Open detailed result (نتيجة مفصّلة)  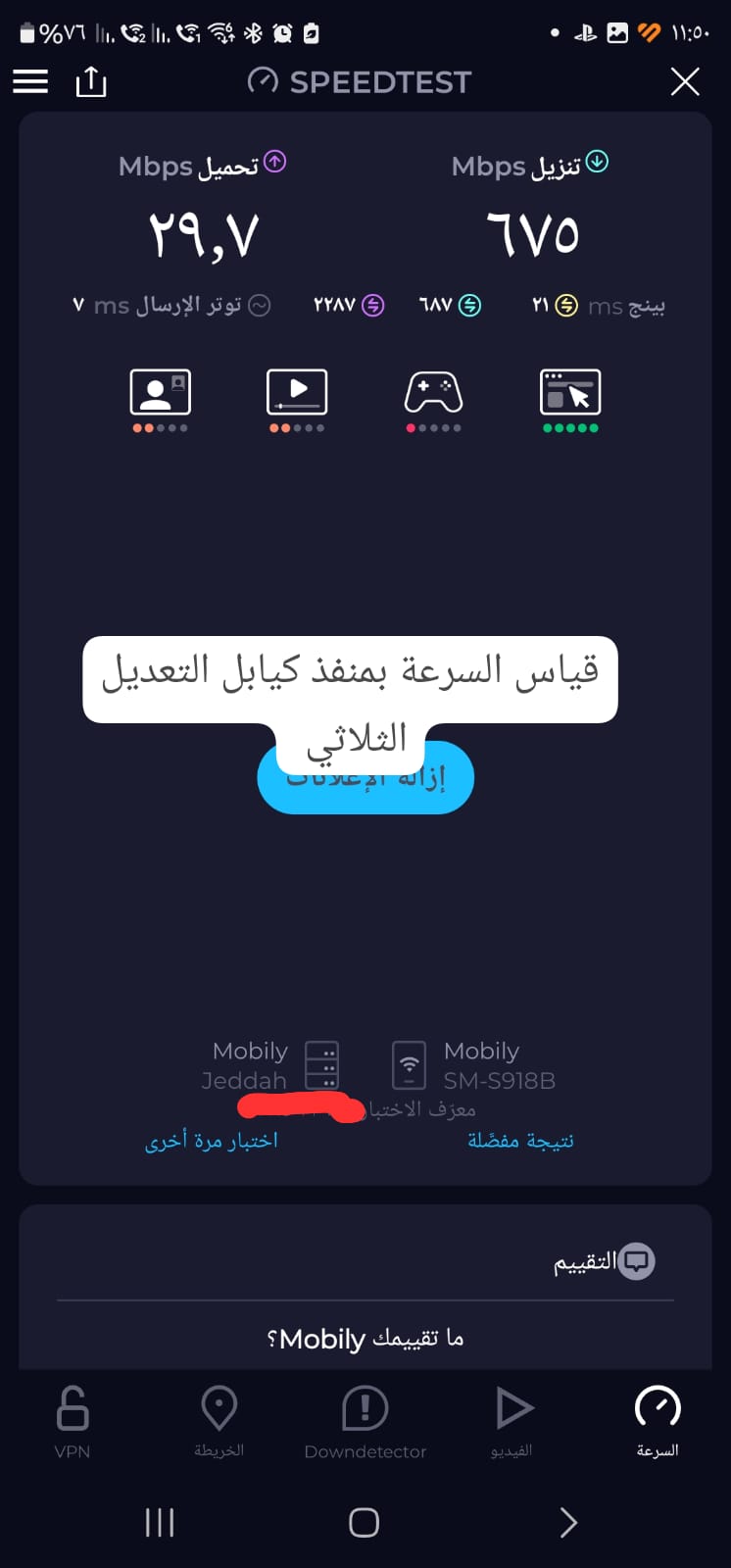[x=520, y=1141]
